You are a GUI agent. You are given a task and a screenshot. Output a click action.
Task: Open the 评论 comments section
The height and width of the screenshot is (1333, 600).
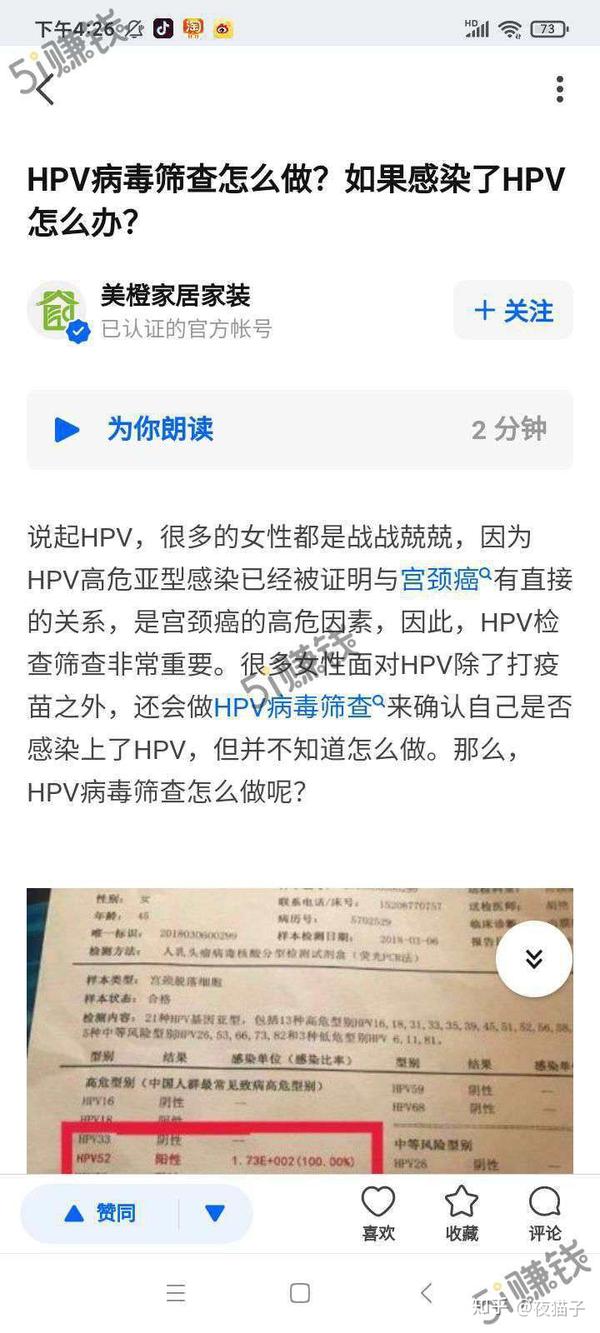[545, 1213]
